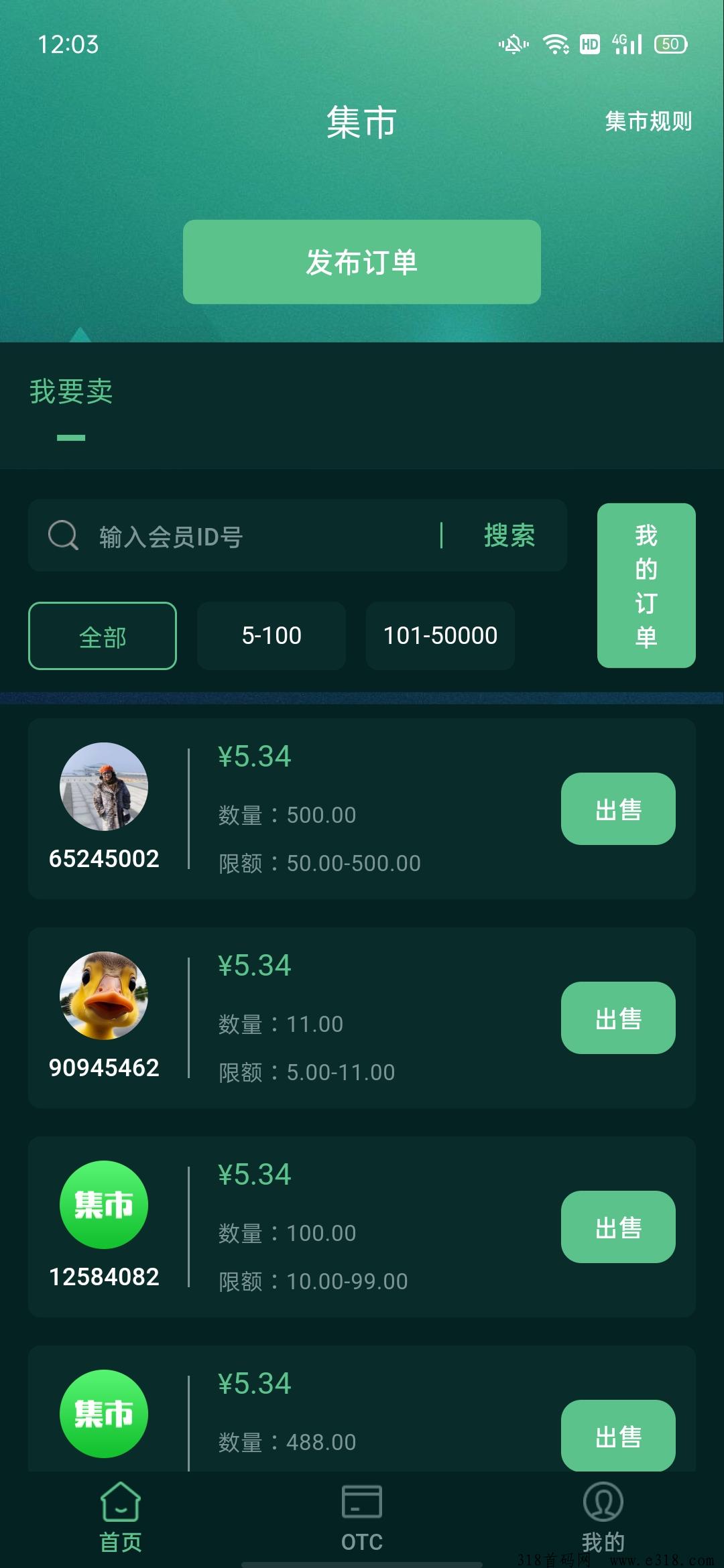Select the 全部 filter chip
724x1568 pixels.
(x=103, y=636)
